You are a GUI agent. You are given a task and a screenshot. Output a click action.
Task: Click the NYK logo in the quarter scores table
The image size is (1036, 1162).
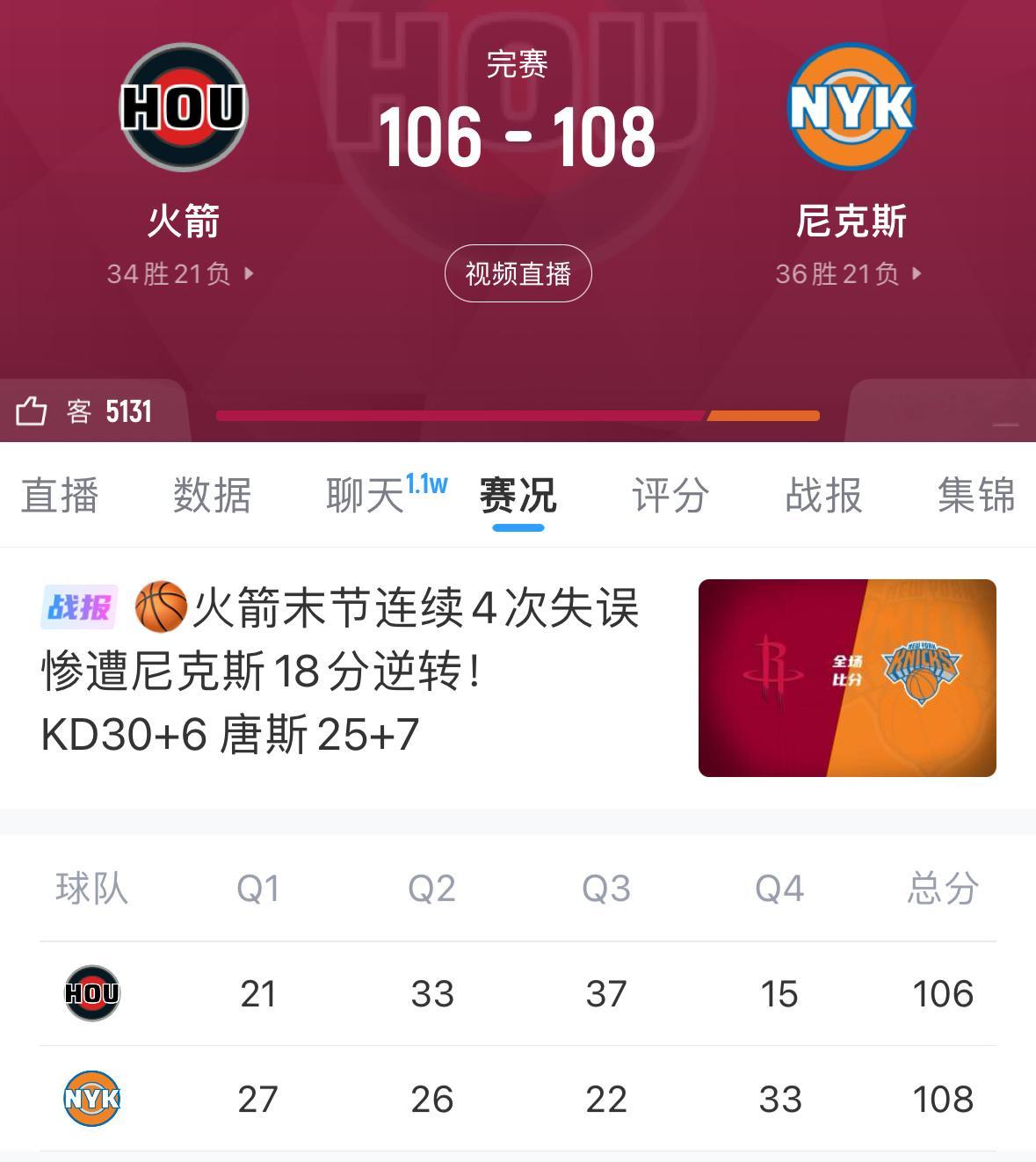click(x=91, y=1099)
